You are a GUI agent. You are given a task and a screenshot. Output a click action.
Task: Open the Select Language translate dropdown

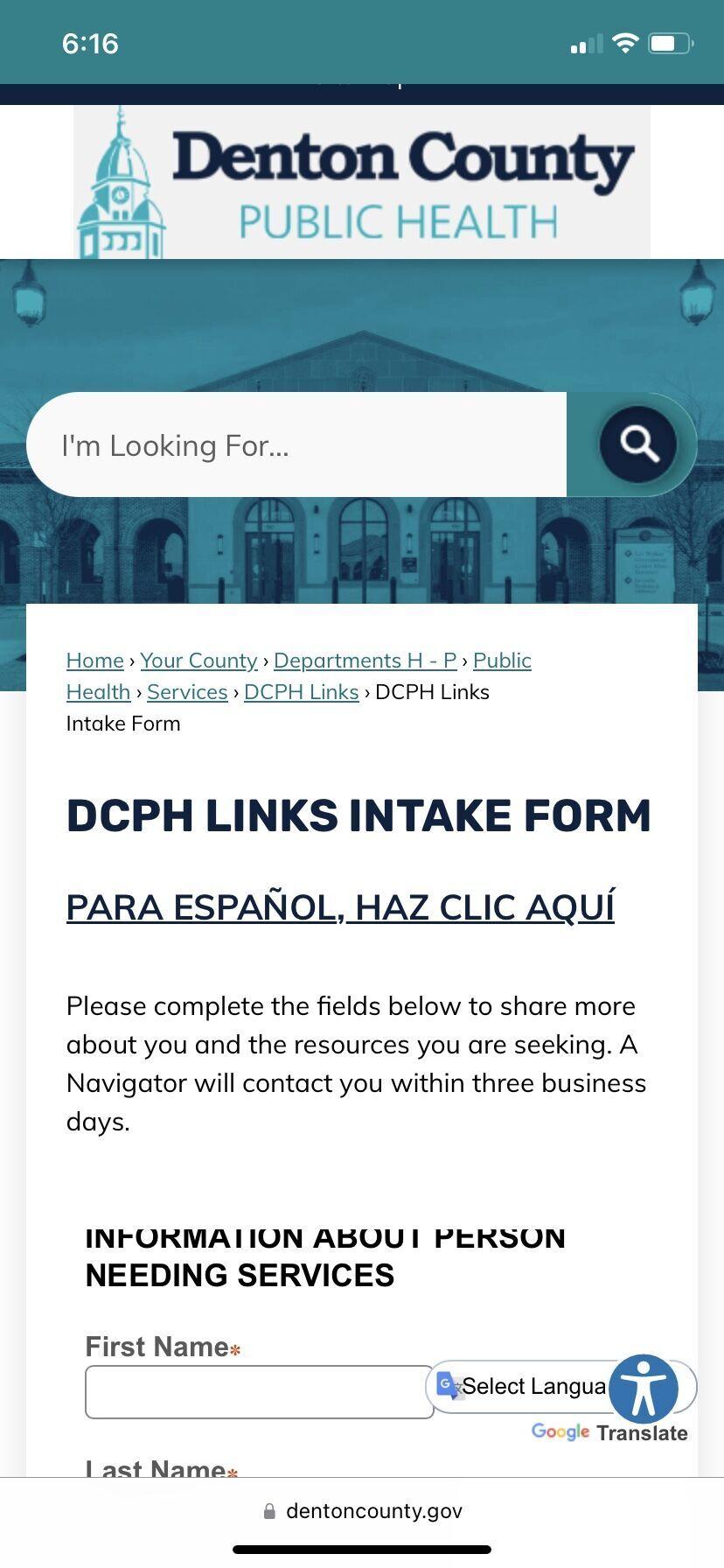[x=525, y=1386]
